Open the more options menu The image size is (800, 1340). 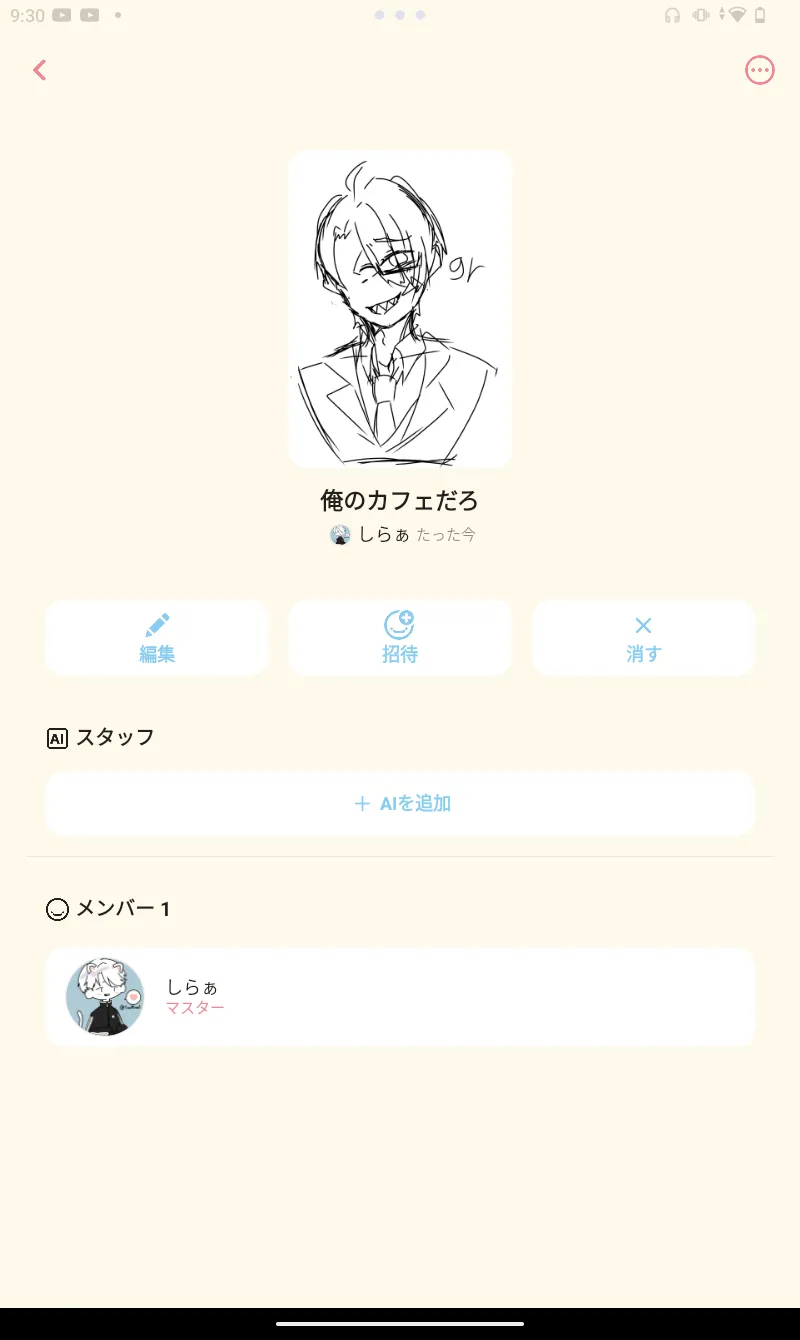coord(760,70)
